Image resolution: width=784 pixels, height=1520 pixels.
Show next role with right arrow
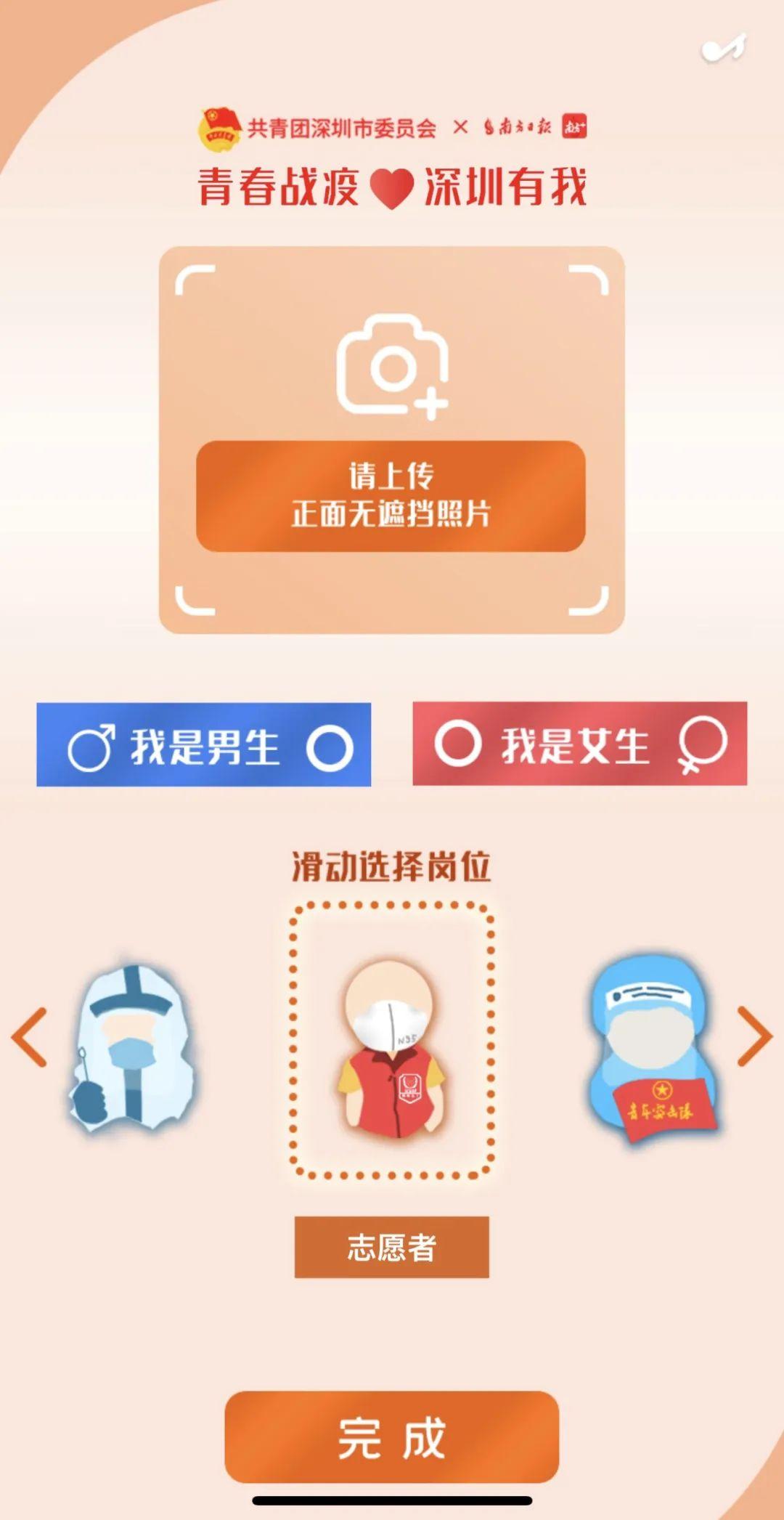coord(754,1036)
